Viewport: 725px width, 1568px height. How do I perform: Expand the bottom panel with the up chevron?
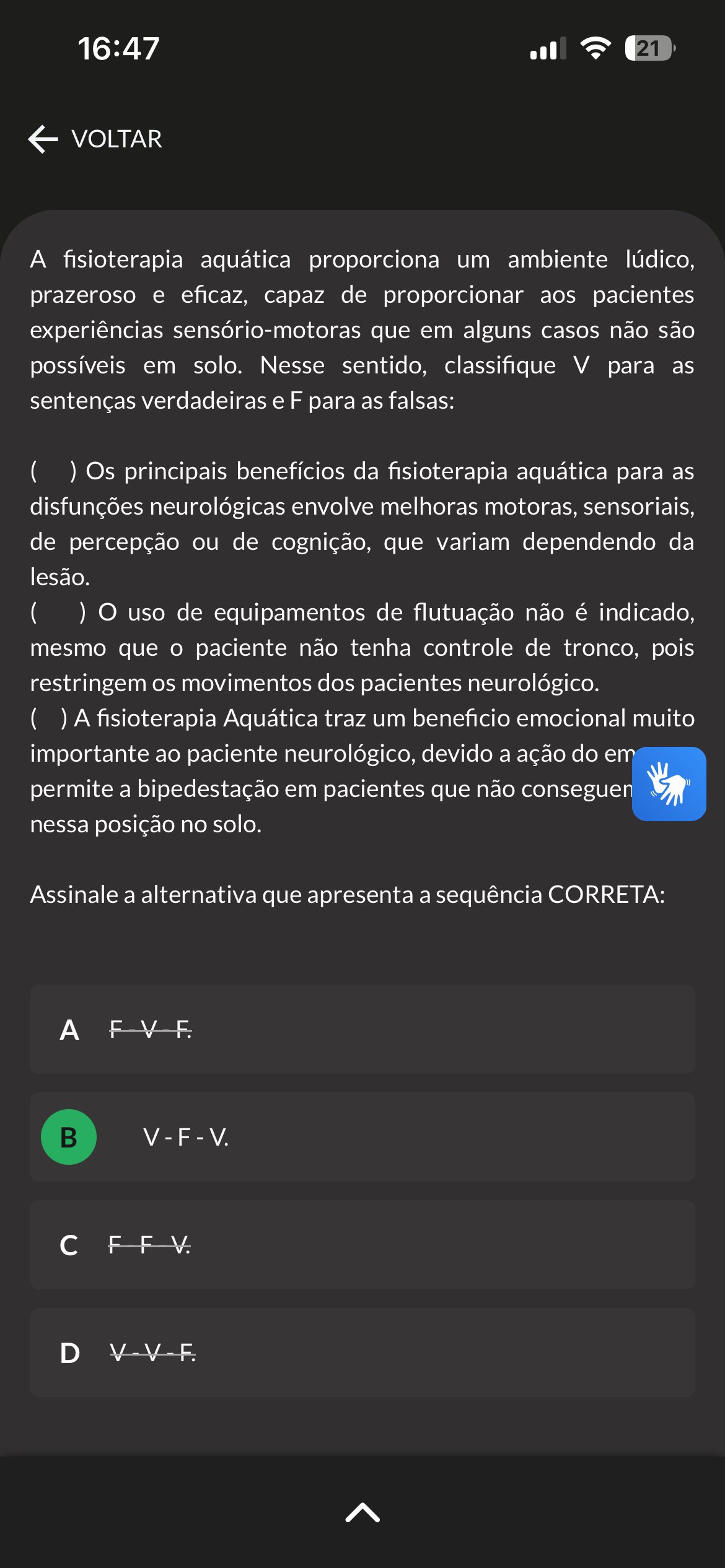pyautogui.click(x=362, y=1512)
